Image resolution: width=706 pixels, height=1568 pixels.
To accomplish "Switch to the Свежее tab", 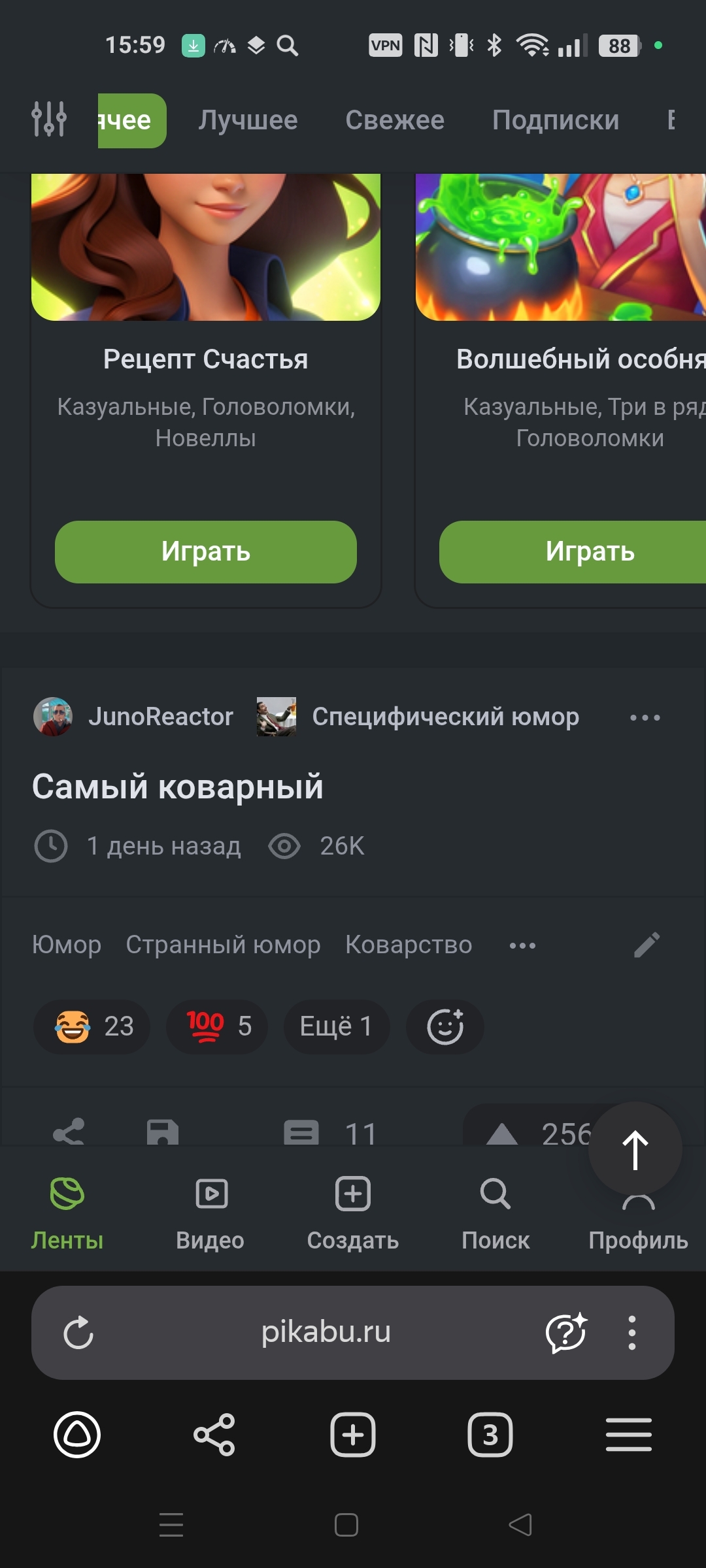I will [395, 120].
